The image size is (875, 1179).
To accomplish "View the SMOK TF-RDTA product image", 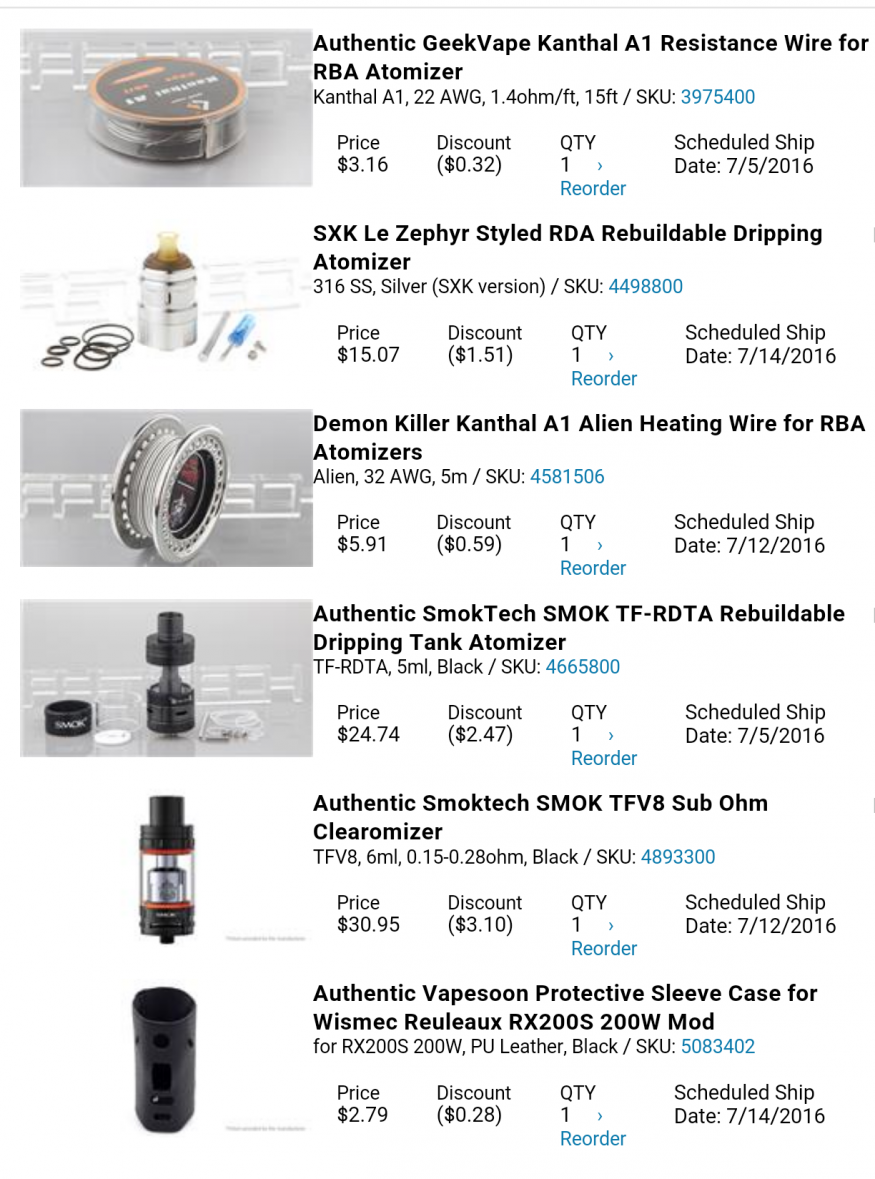I will pos(166,678).
